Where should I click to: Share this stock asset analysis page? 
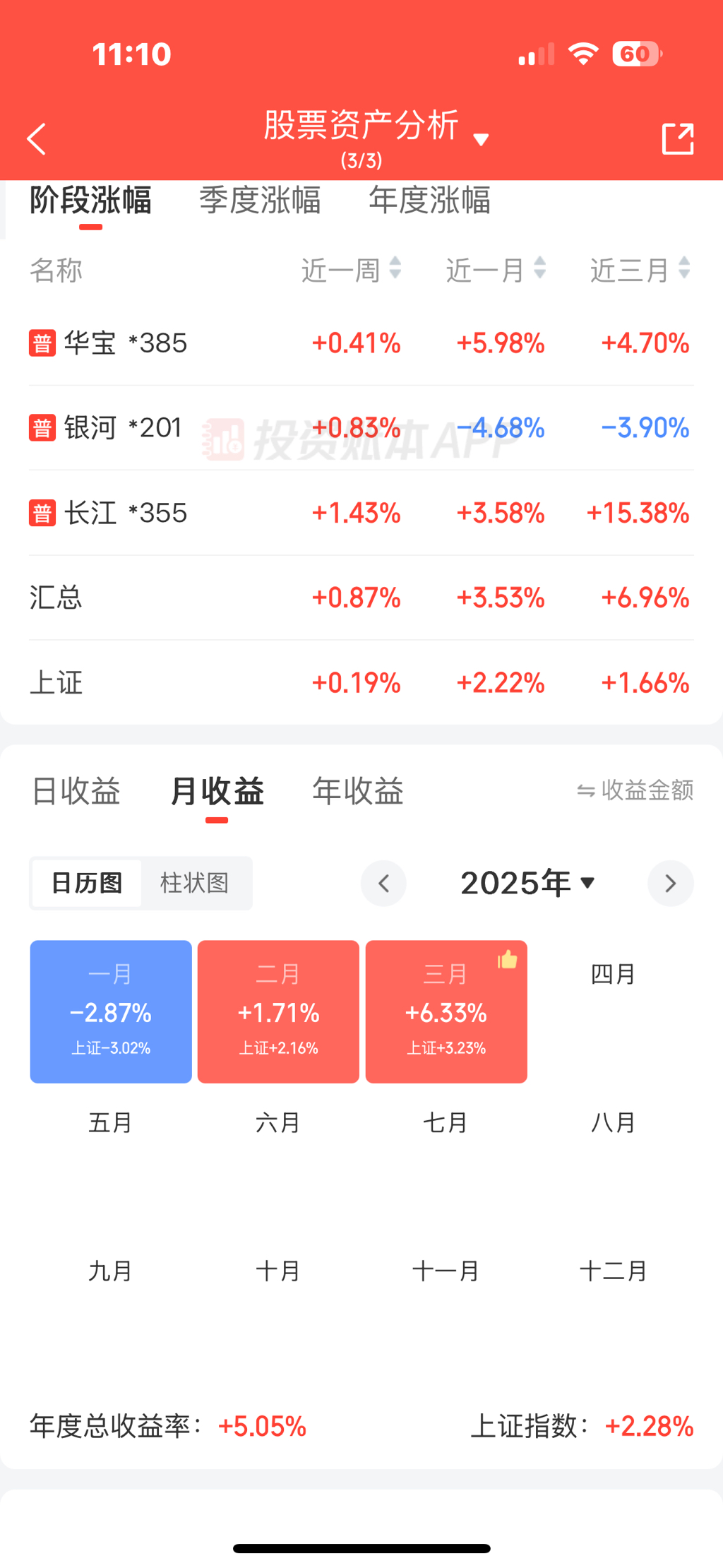[677, 138]
